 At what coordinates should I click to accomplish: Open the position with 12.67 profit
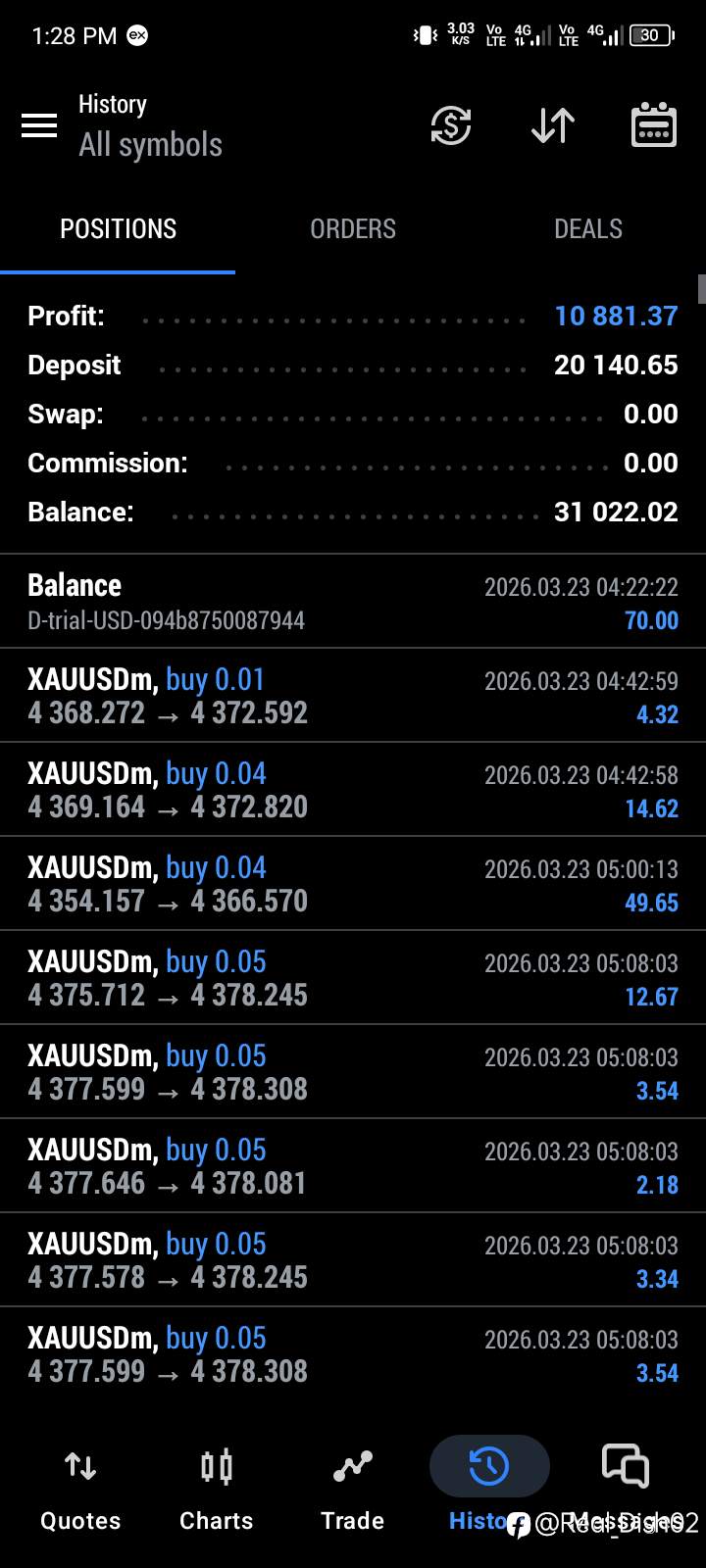353,978
